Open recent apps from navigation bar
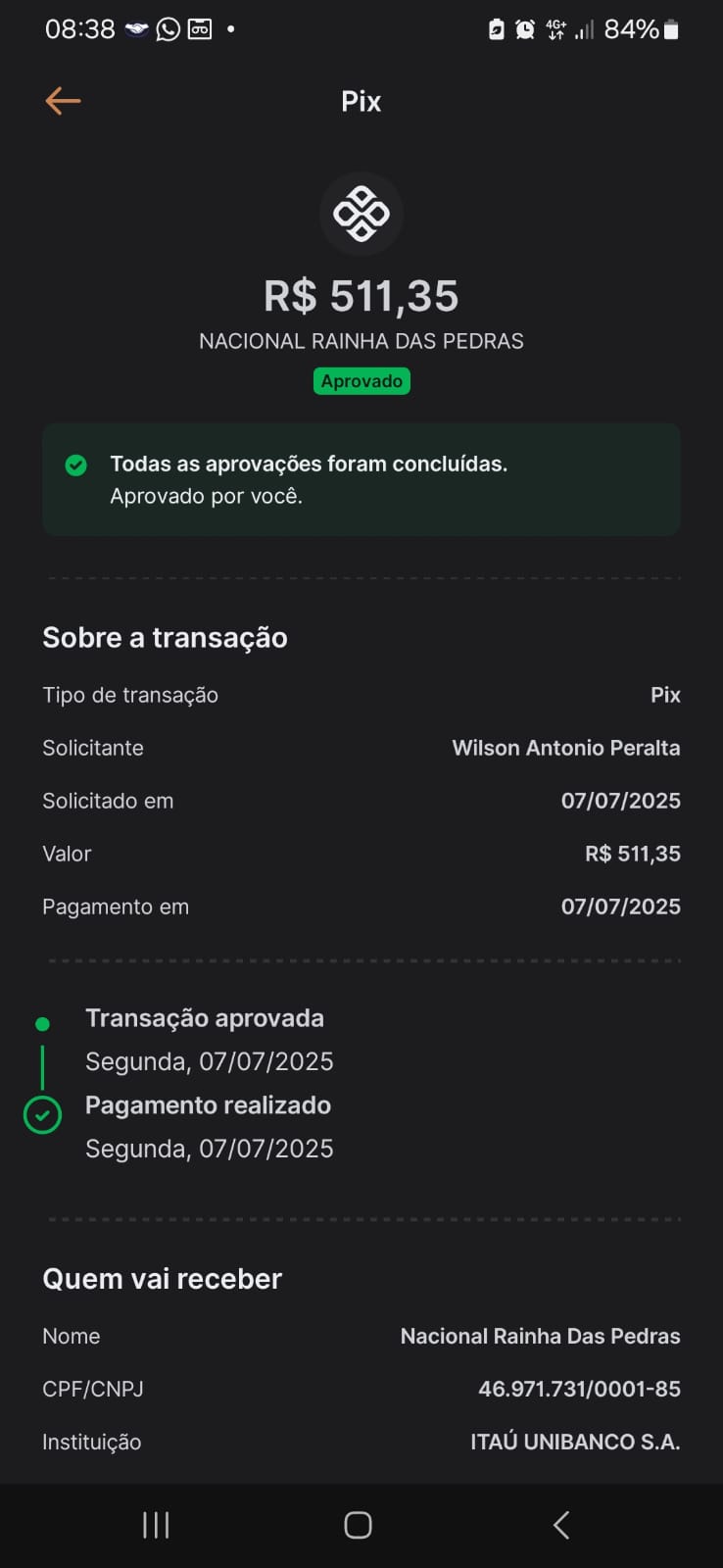723x1568 pixels. coord(156,1524)
